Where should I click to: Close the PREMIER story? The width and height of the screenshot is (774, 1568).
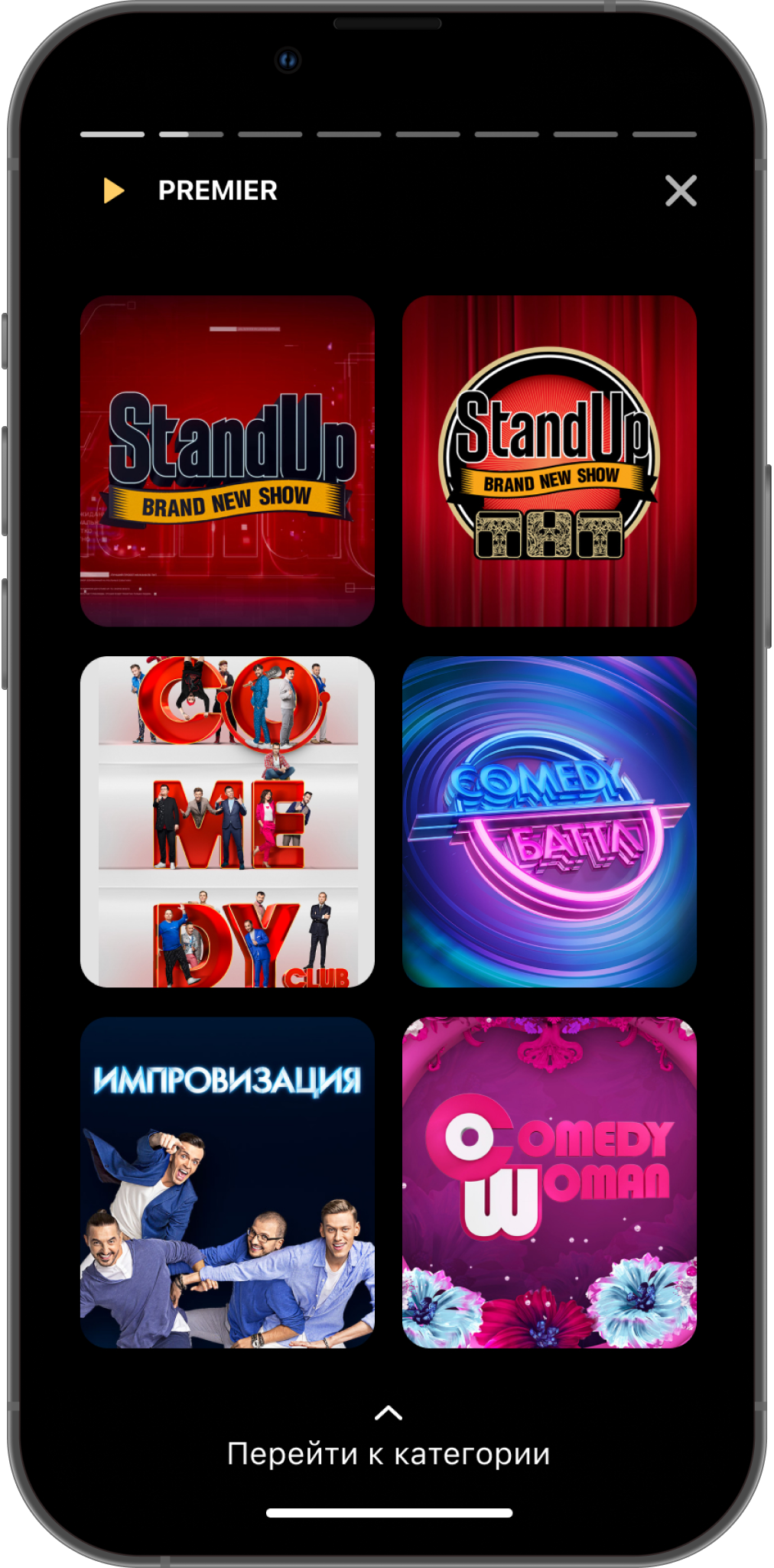click(680, 190)
